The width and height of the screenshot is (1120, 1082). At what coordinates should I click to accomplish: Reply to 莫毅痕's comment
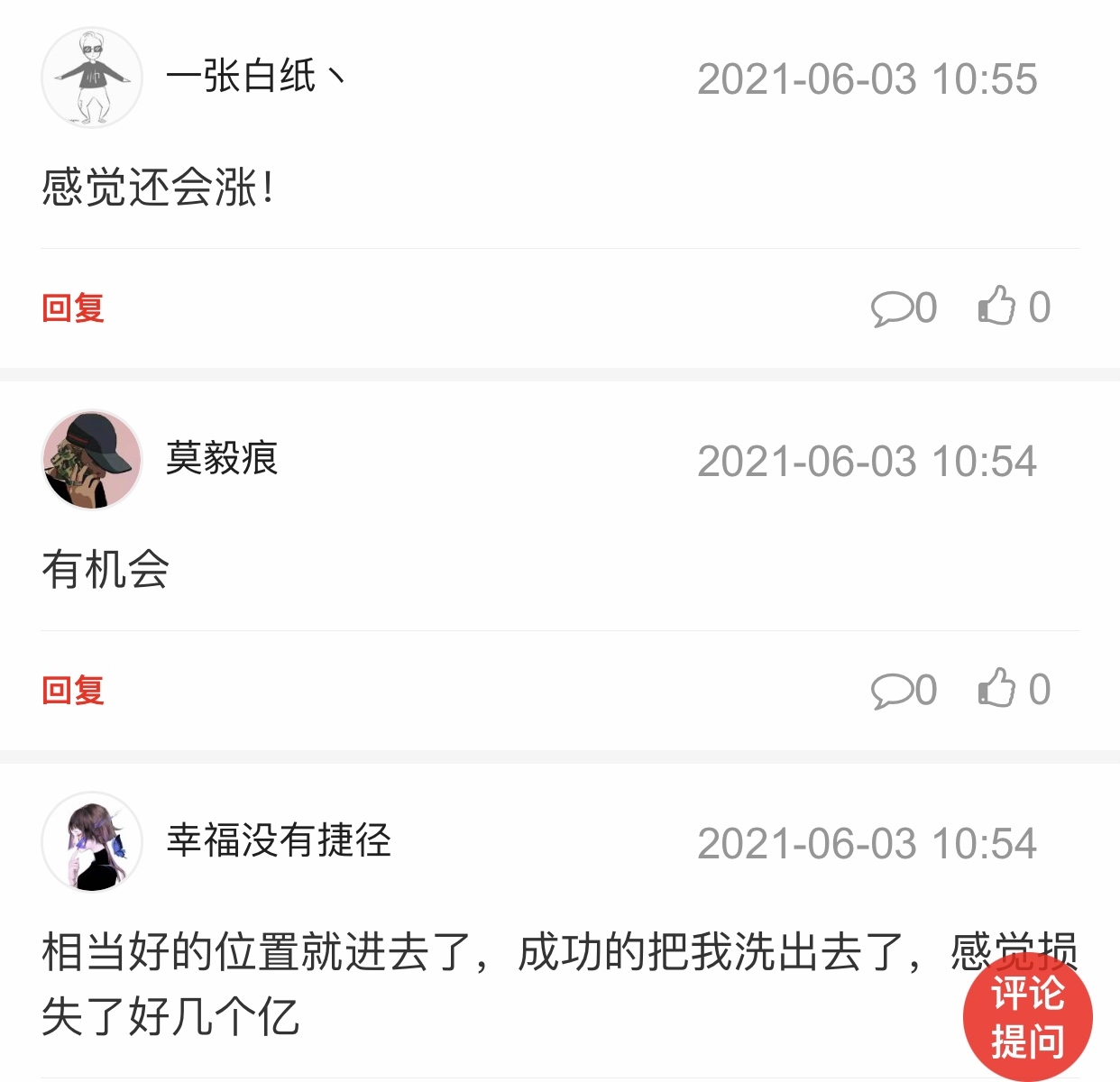point(73,691)
